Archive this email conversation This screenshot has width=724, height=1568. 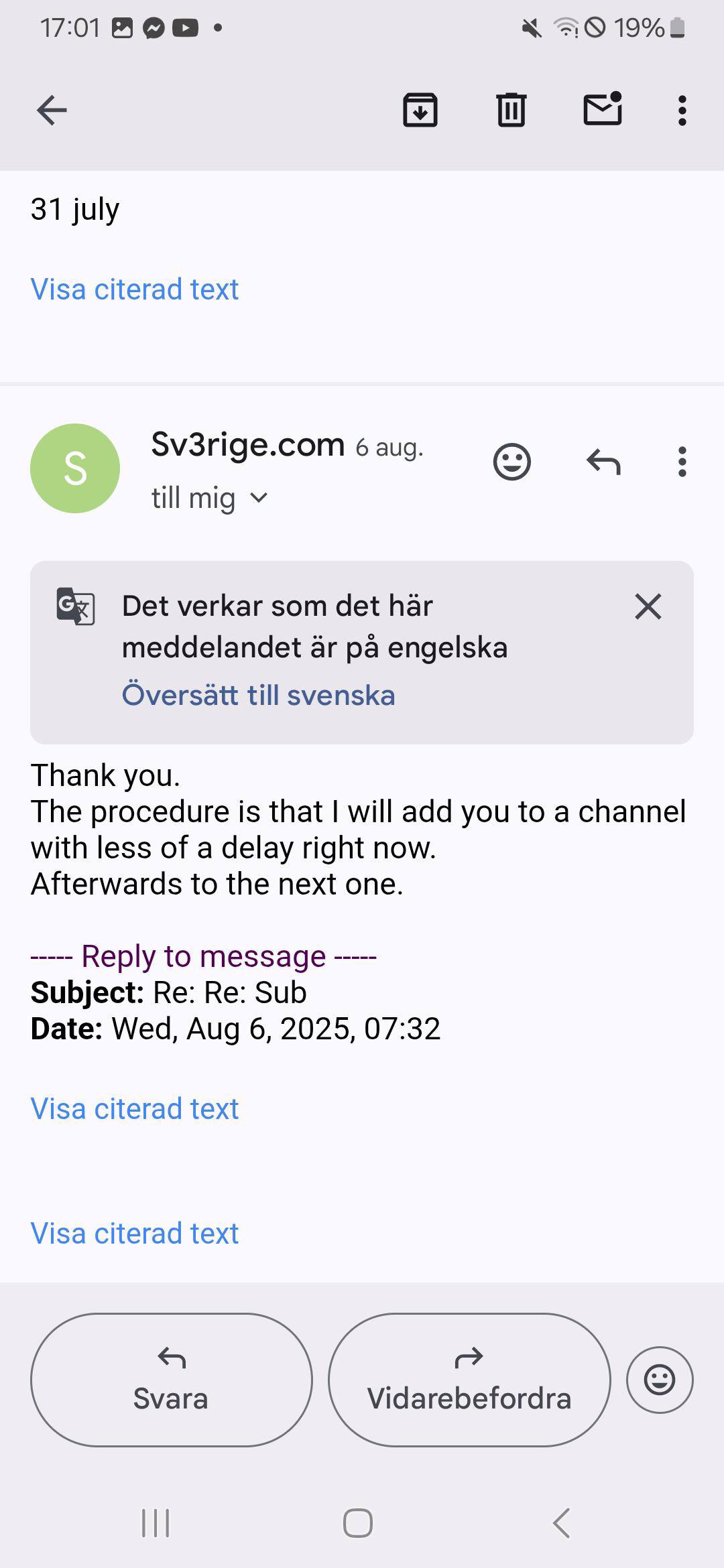point(420,111)
